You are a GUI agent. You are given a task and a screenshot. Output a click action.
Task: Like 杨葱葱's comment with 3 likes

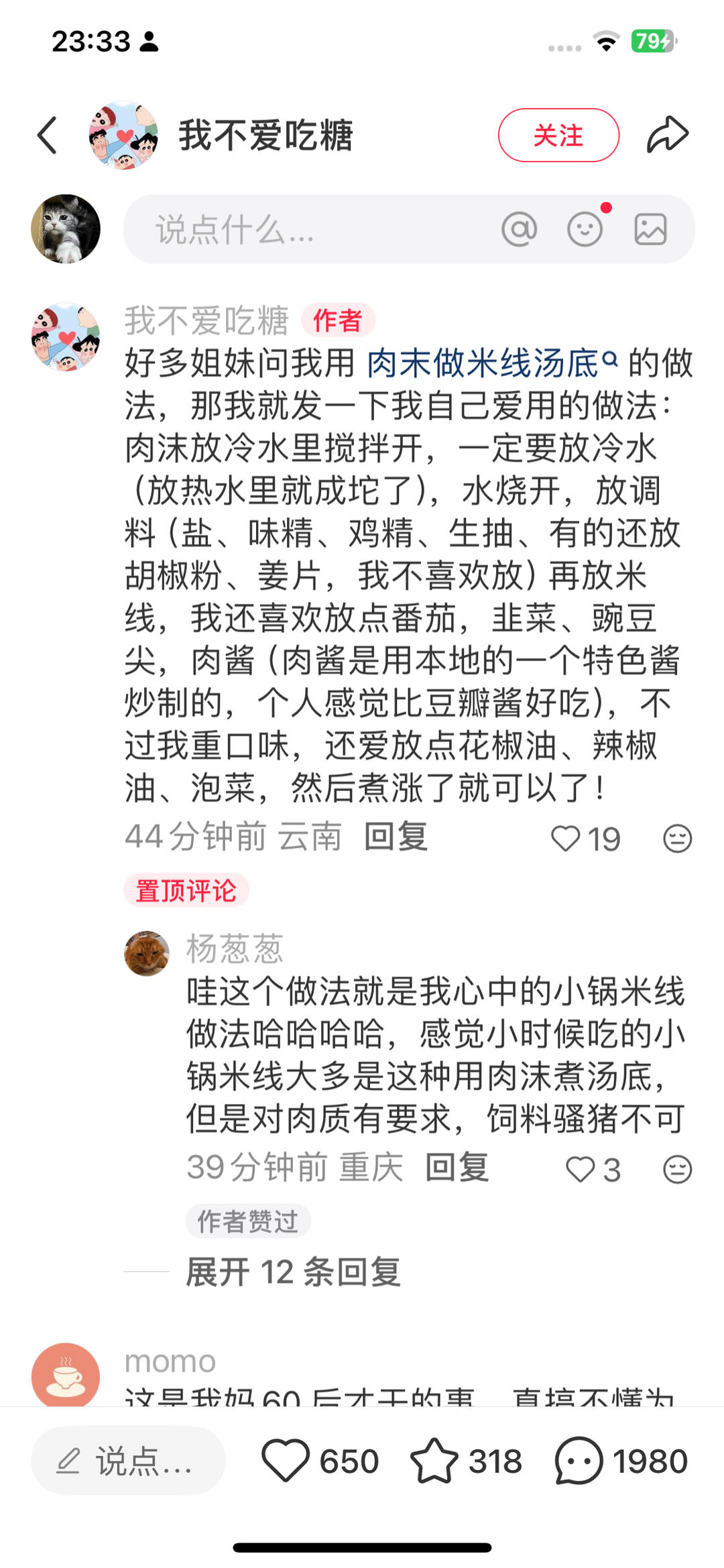(x=593, y=1170)
